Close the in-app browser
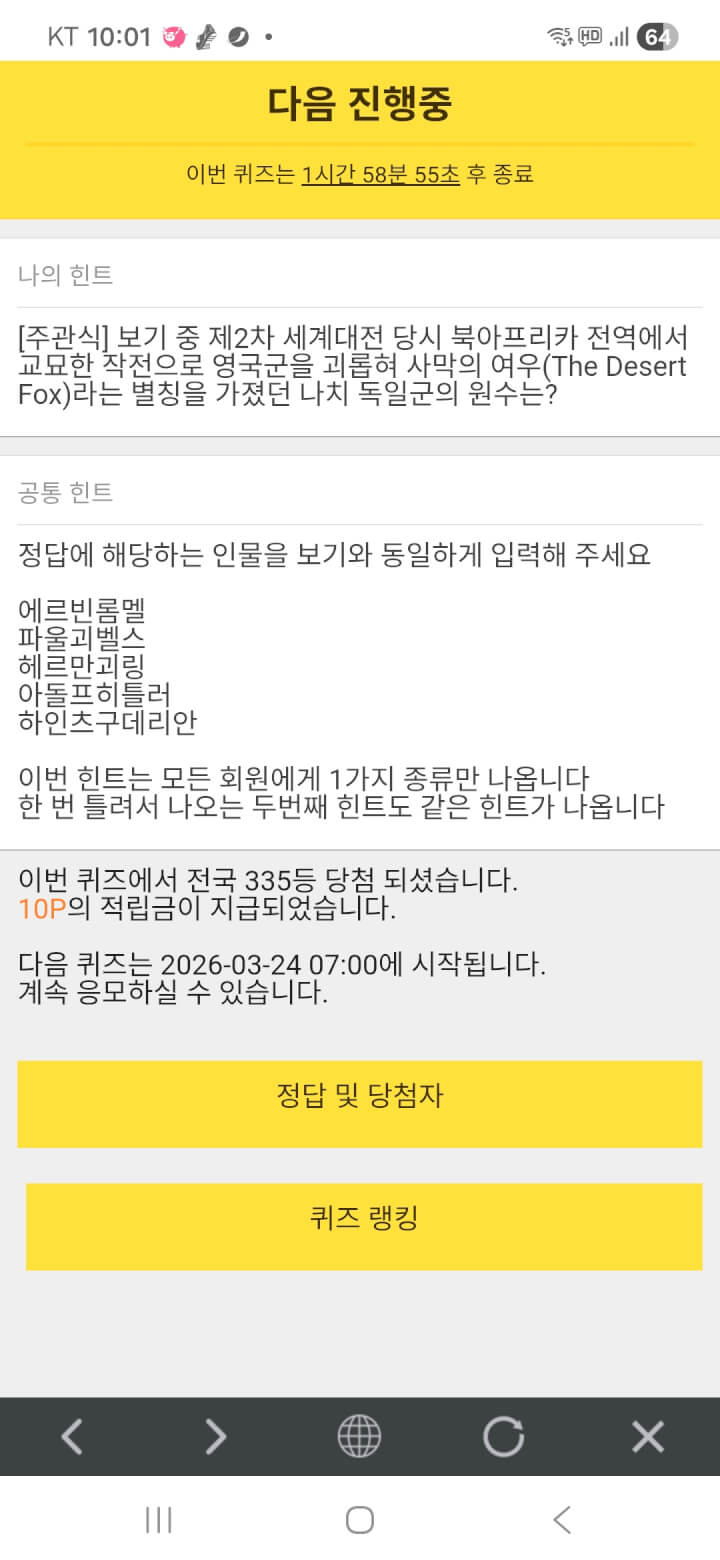This screenshot has width=720, height=1560. [648, 1437]
